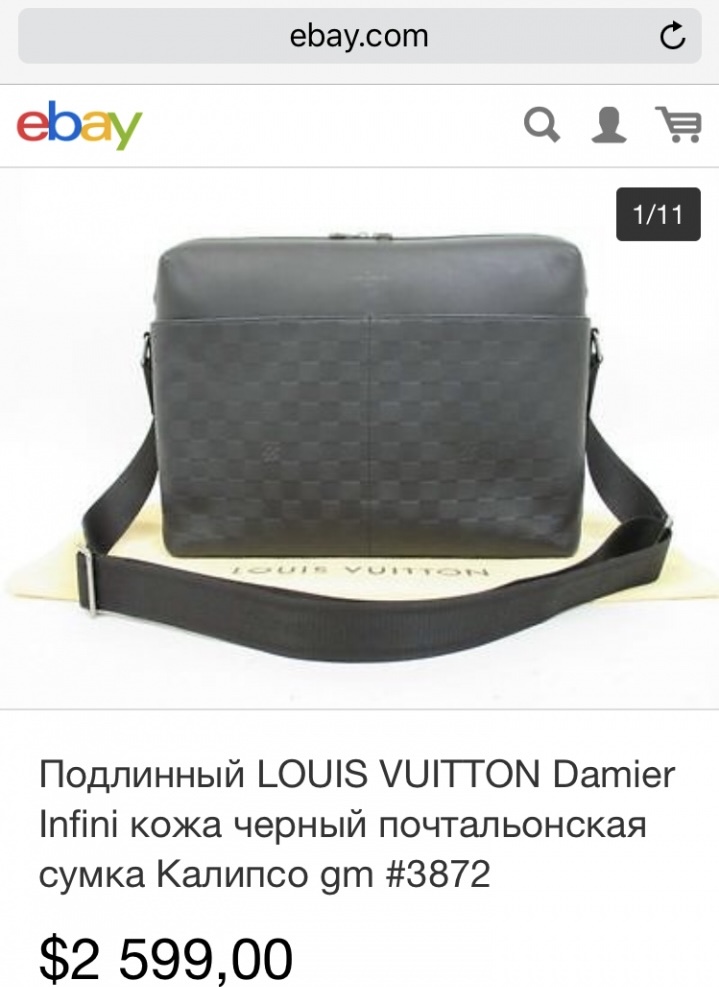The image size is (719, 987).
Task: Open the account profile icon
Action: 608,125
